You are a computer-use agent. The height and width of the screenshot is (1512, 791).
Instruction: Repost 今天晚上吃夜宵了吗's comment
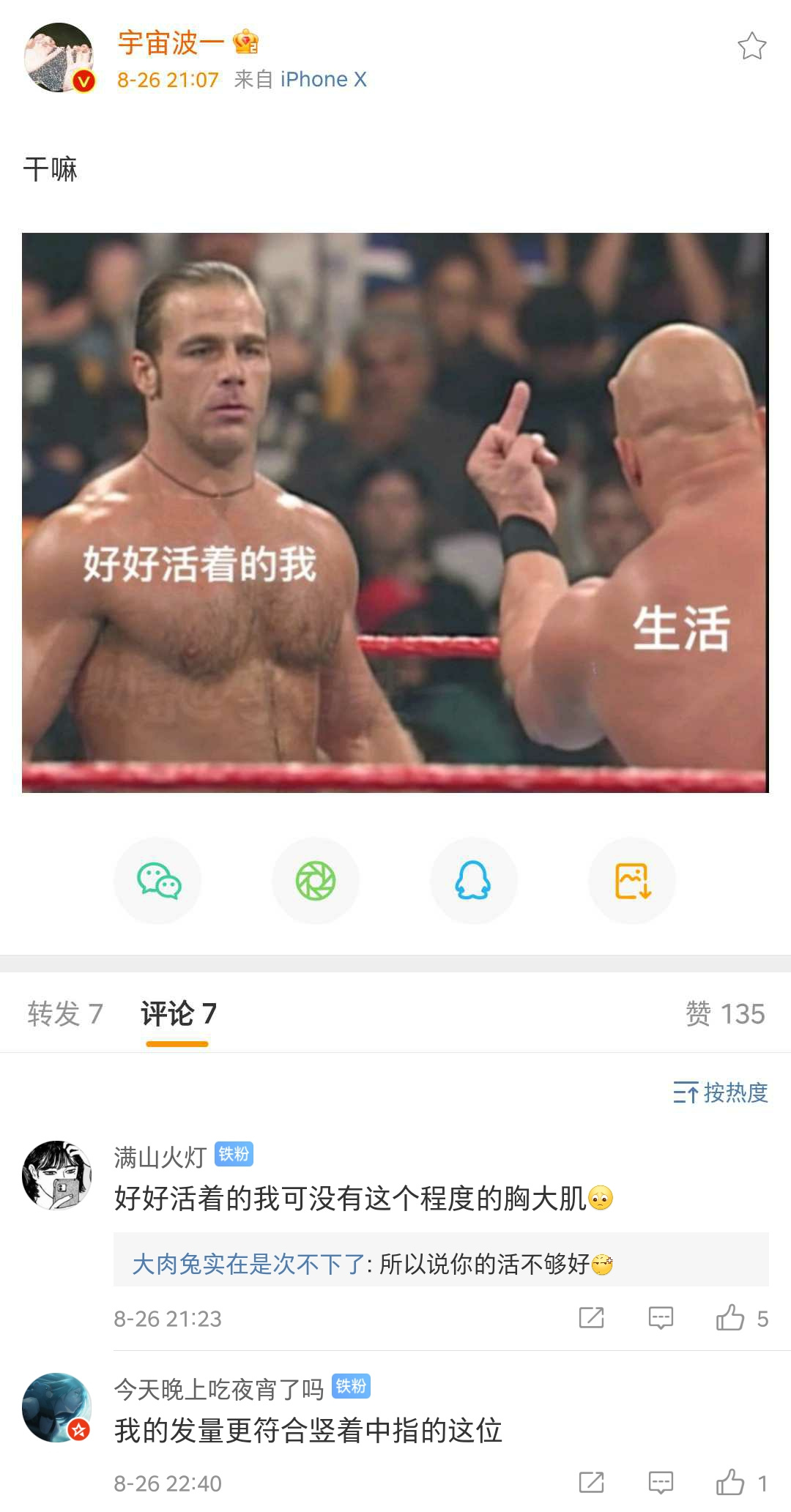591,1483
